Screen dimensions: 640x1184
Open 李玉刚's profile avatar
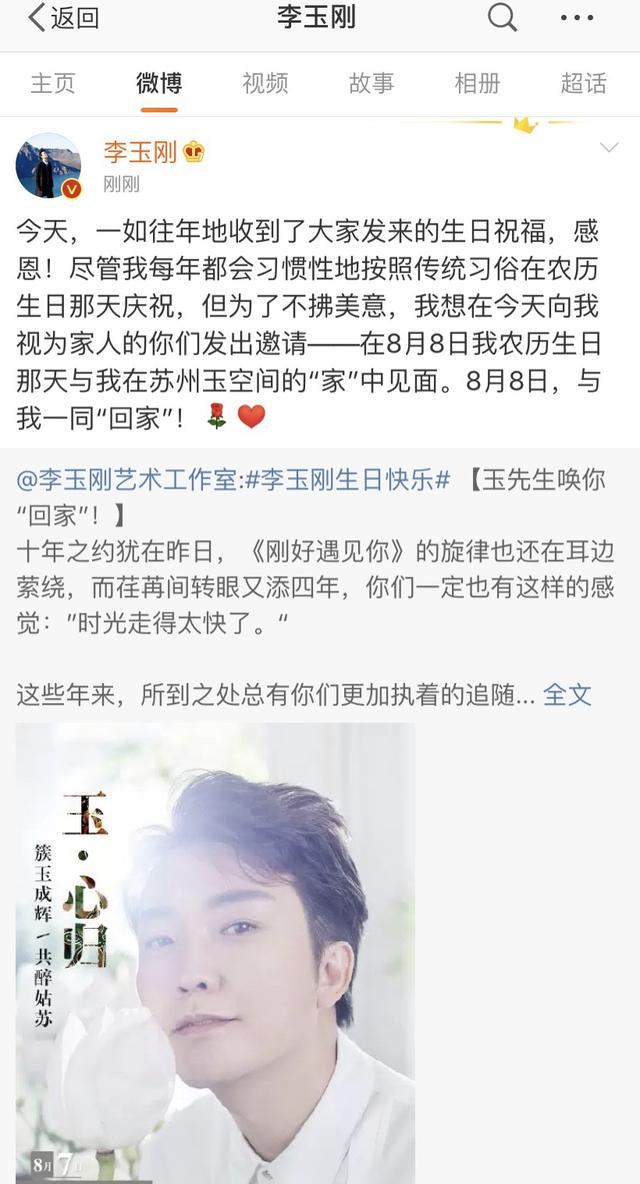[48, 165]
